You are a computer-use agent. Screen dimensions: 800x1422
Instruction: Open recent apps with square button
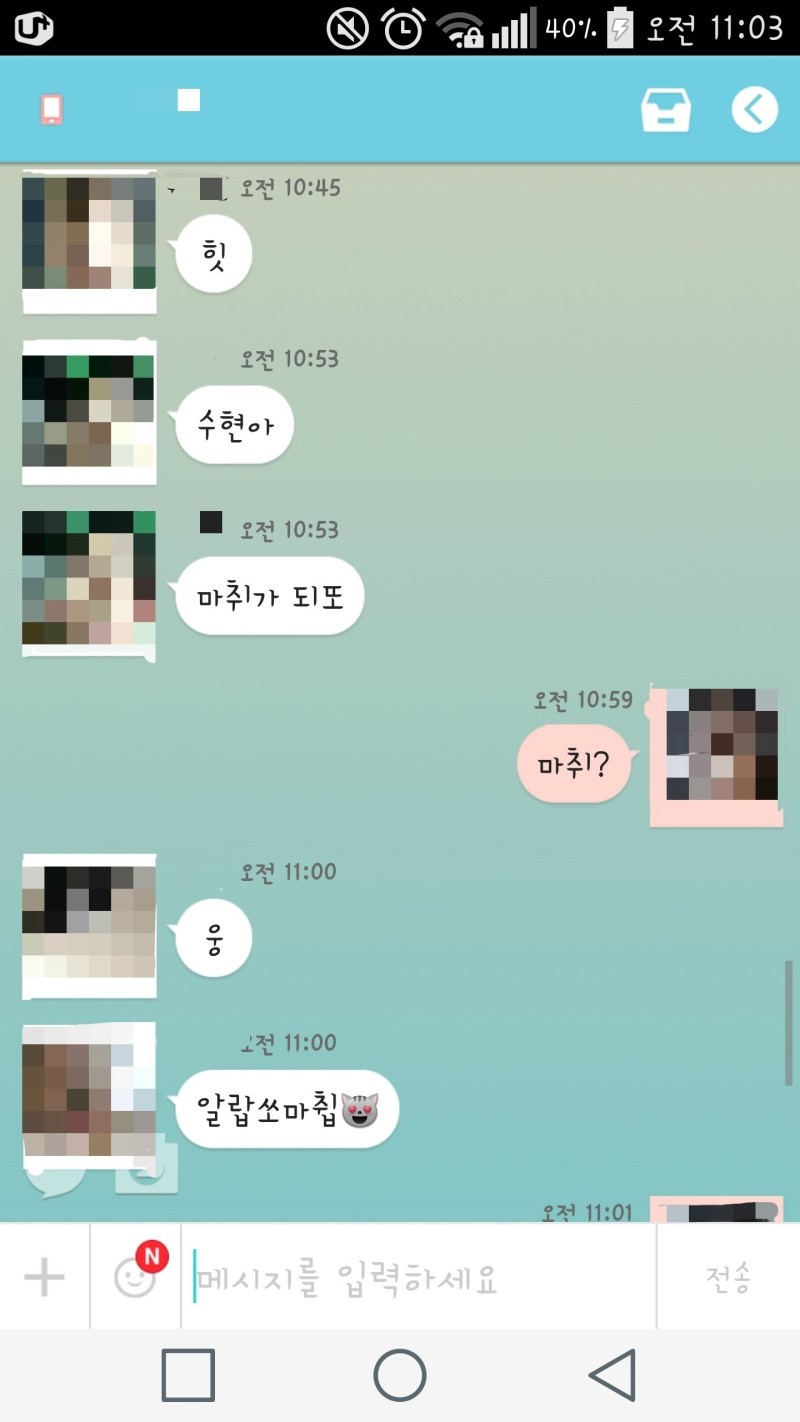pos(188,1375)
